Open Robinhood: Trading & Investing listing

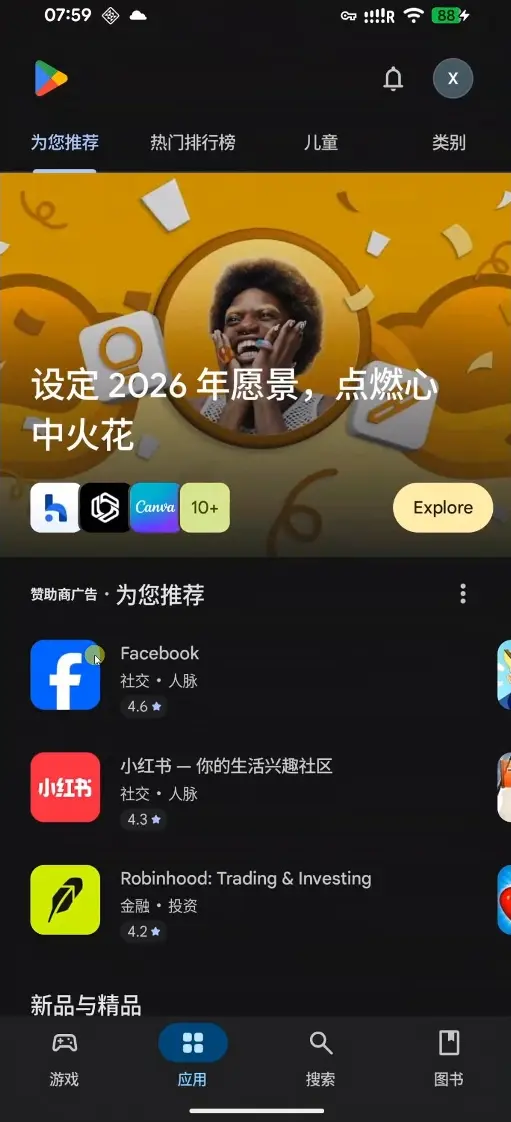click(x=250, y=900)
